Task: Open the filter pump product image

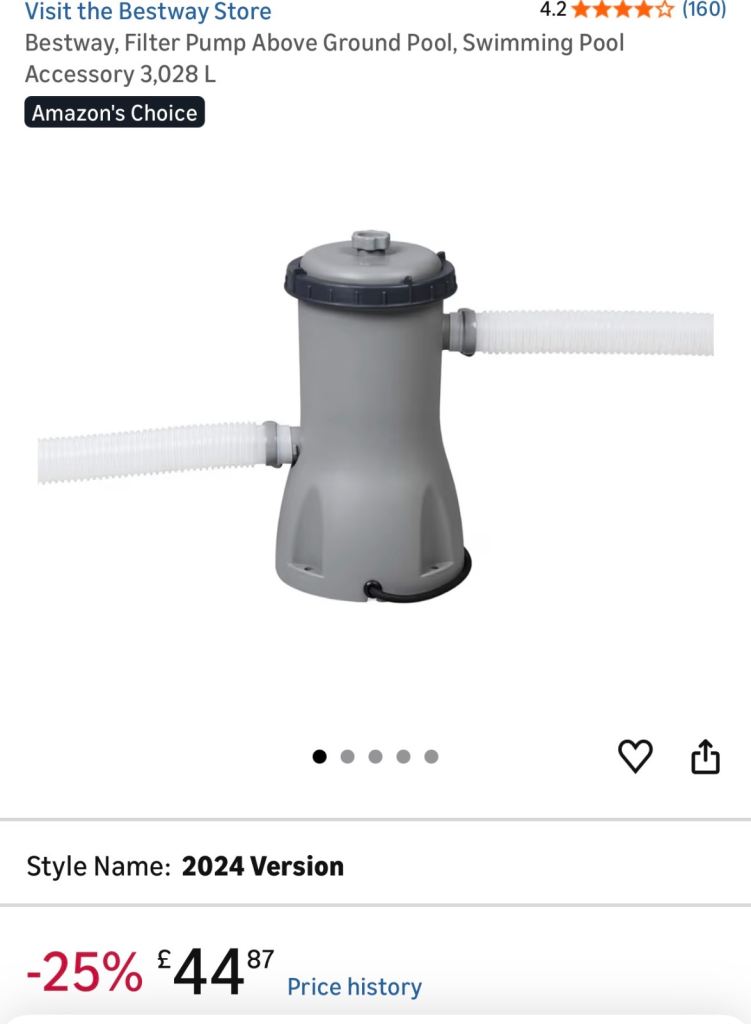Action: (376, 416)
